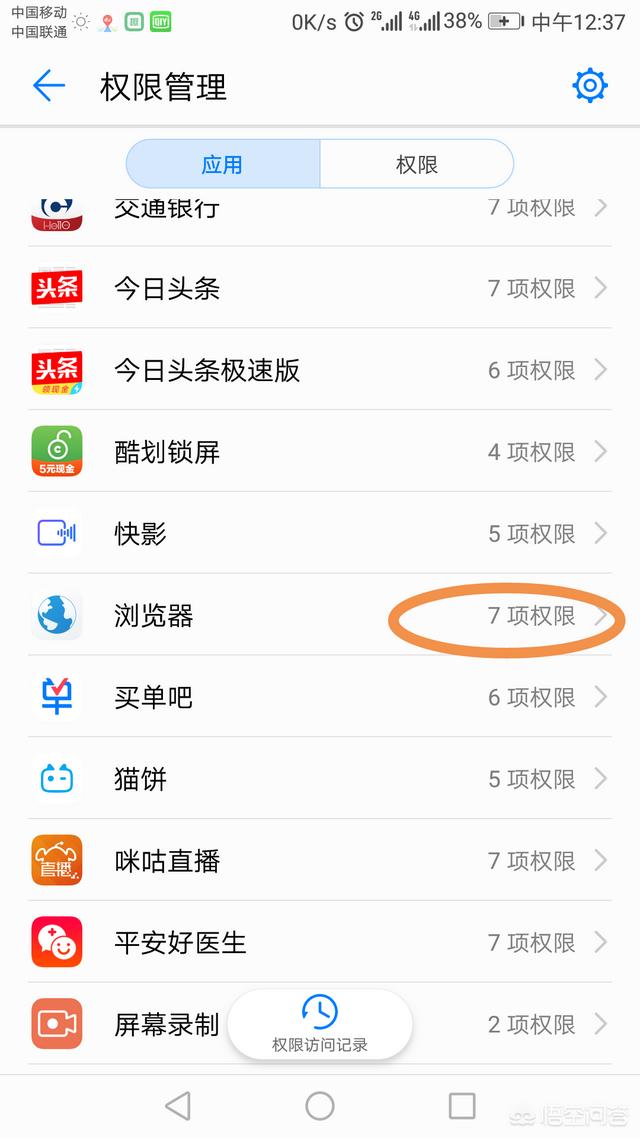
Task: Go back from 权限管理 page
Action: pyautogui.click(x=48, y=86)
